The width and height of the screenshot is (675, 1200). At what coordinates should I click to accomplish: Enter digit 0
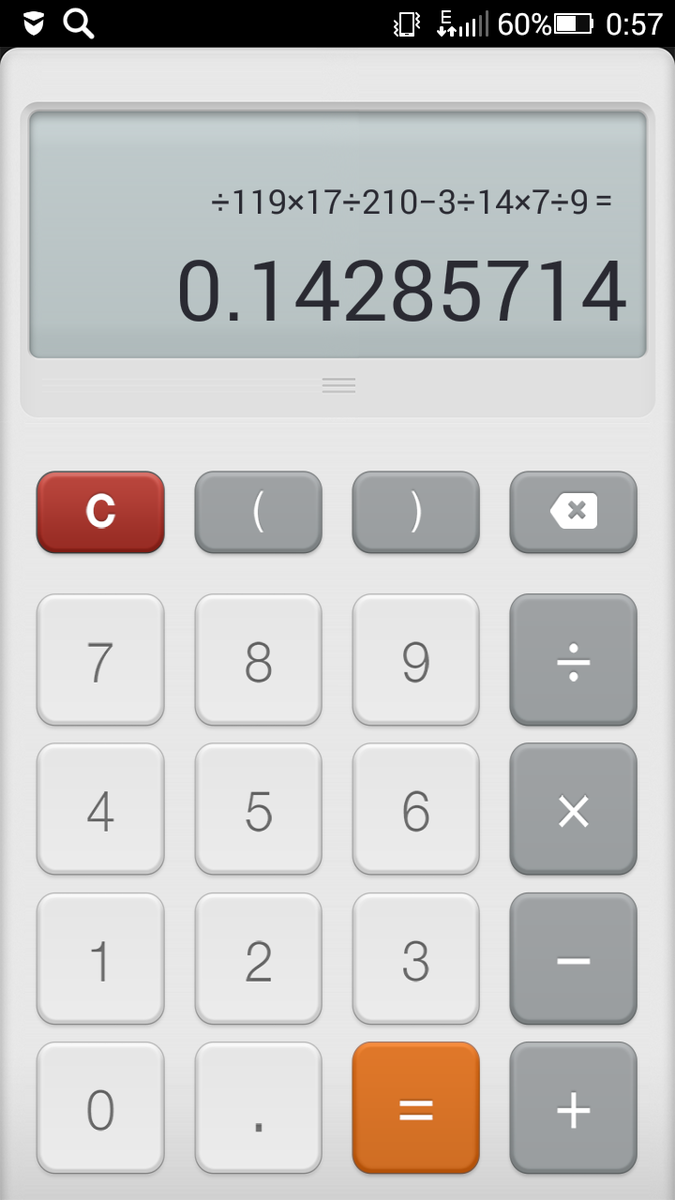pyautogui.click(x=100, y=1108)
